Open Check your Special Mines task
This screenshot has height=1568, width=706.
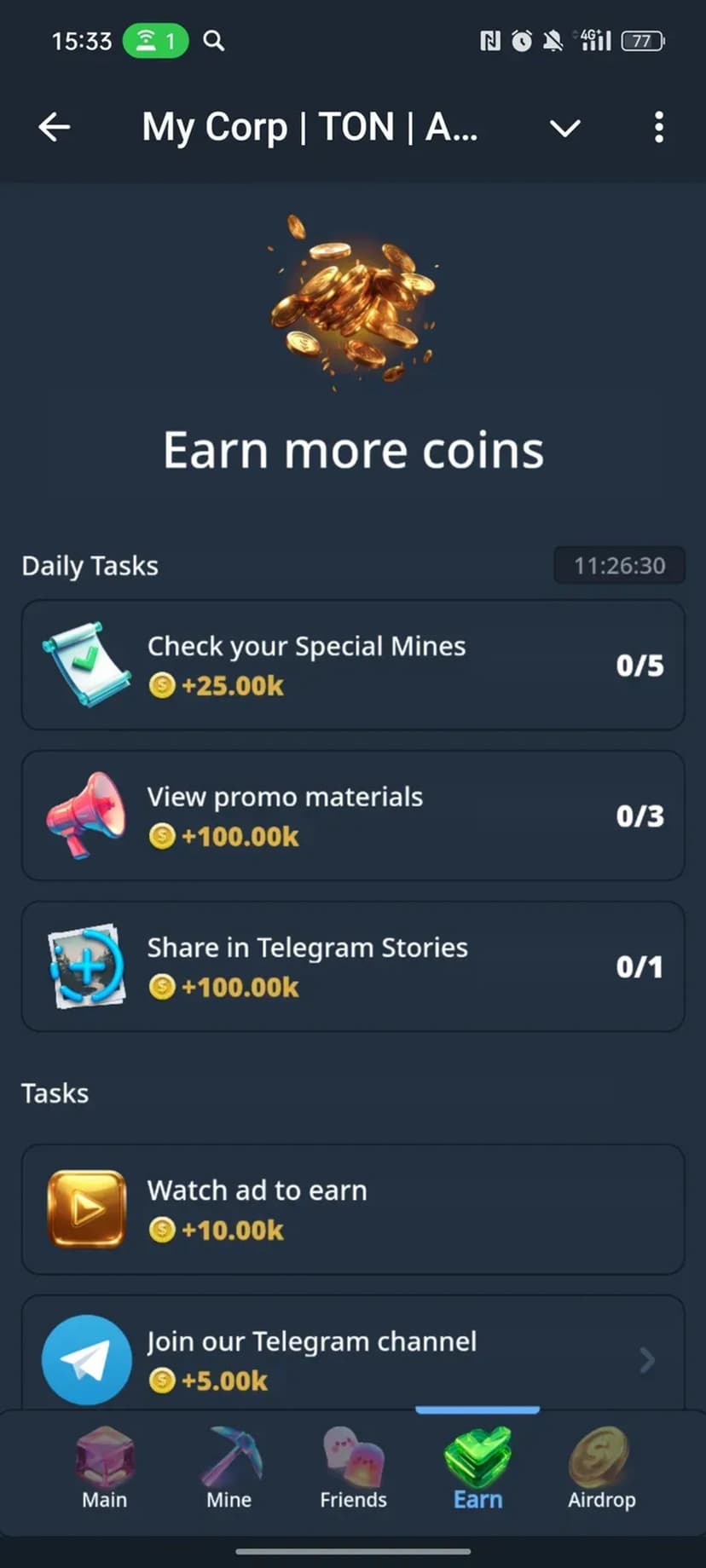pos(353,665)
